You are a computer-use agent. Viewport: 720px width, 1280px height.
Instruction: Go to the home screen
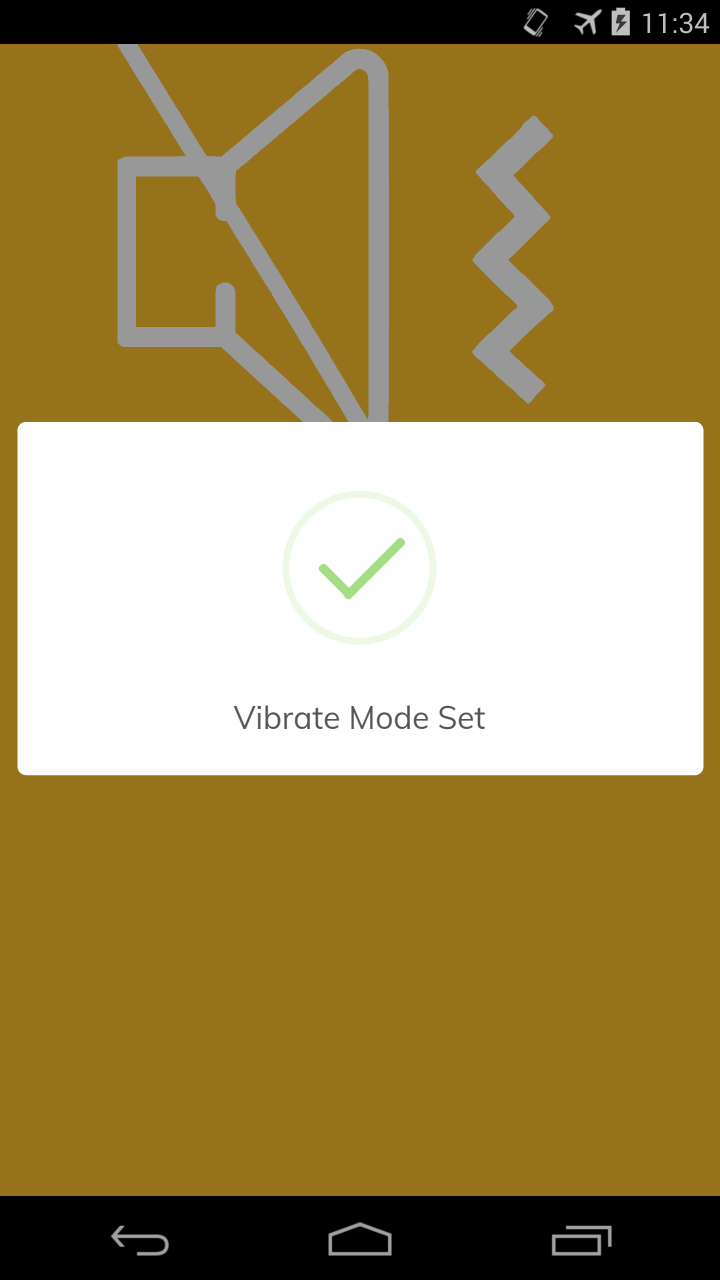[360, 1240]
